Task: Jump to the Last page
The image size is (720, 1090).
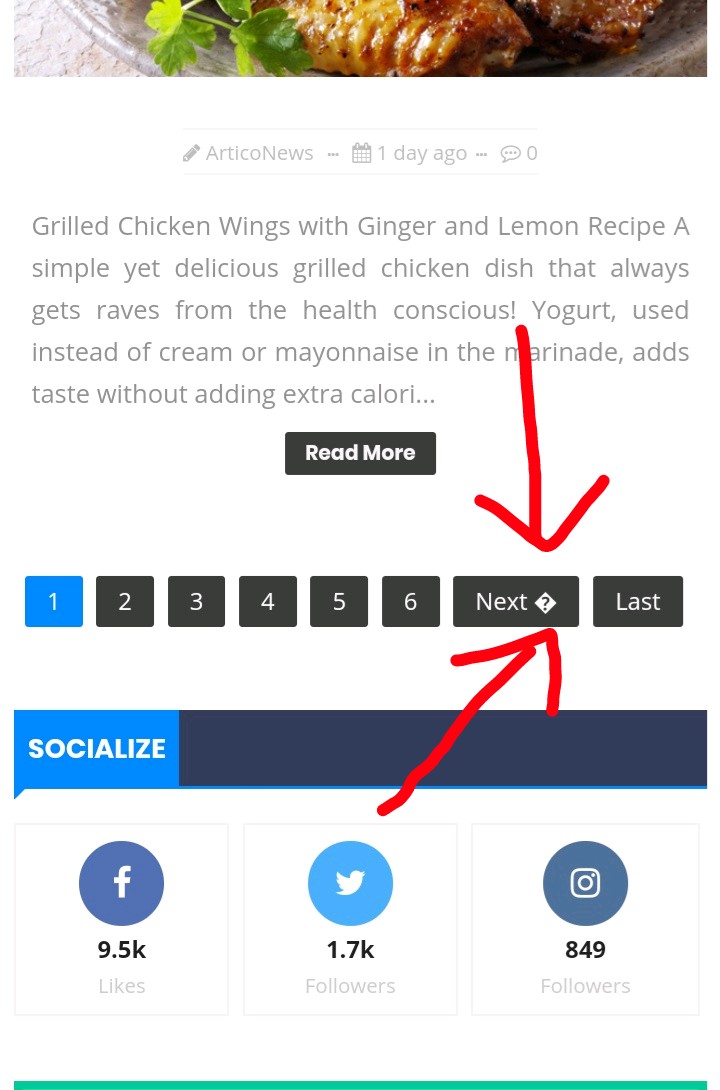Action: click(x=637, y=601)
